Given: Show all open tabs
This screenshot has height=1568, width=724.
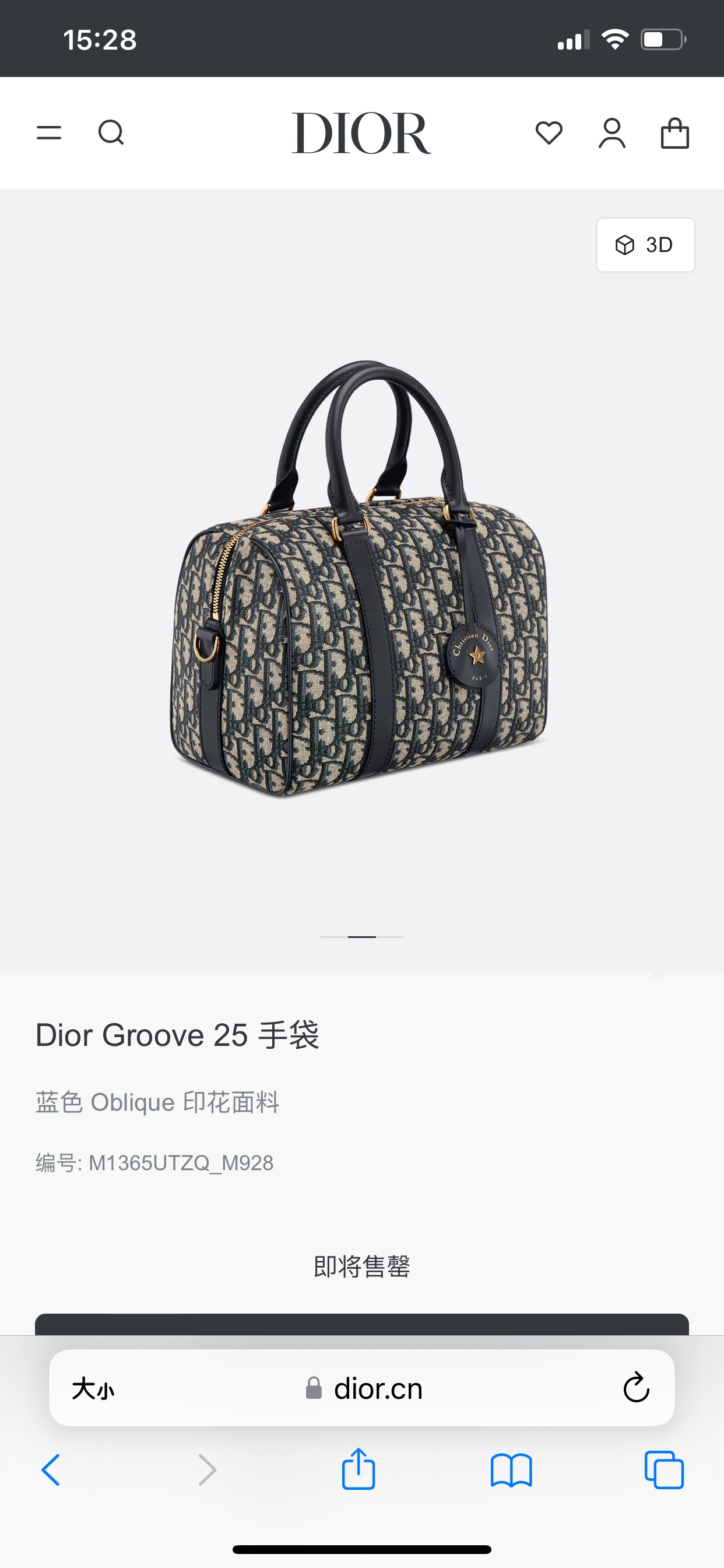Looking at the screenshot, I should tap(664, 1470).
